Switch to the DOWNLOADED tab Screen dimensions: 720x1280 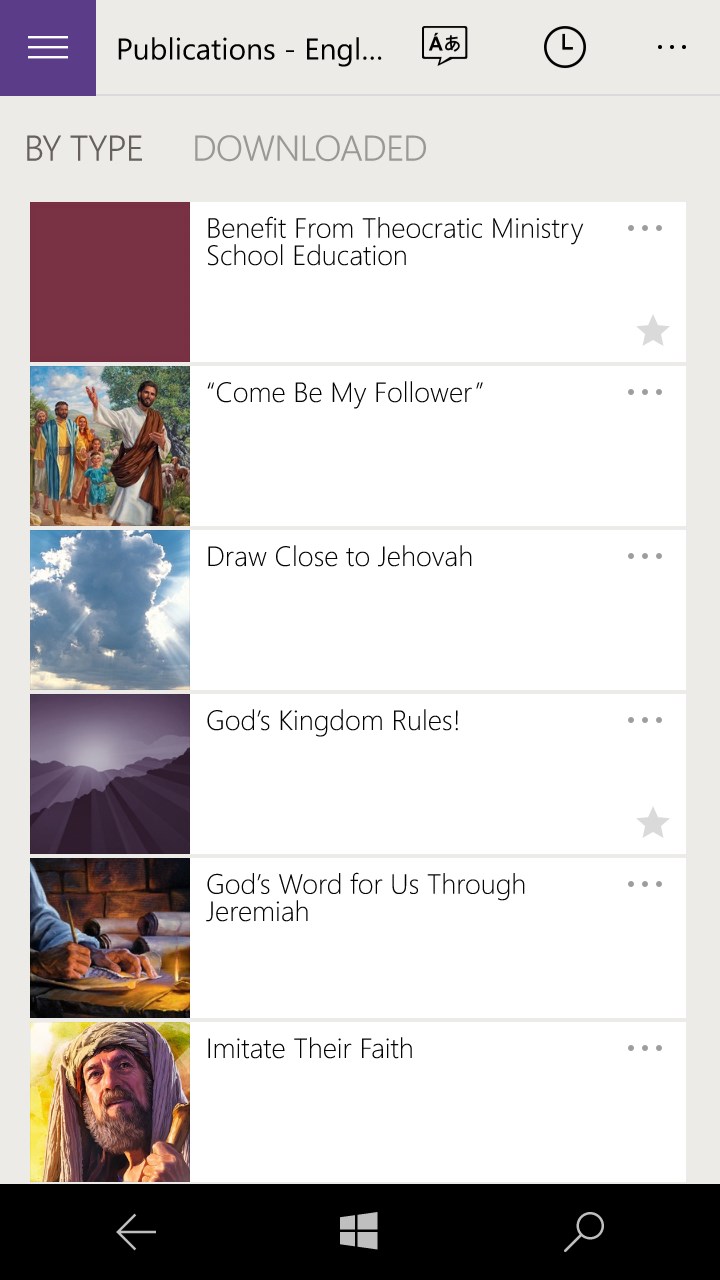point(310,148)
